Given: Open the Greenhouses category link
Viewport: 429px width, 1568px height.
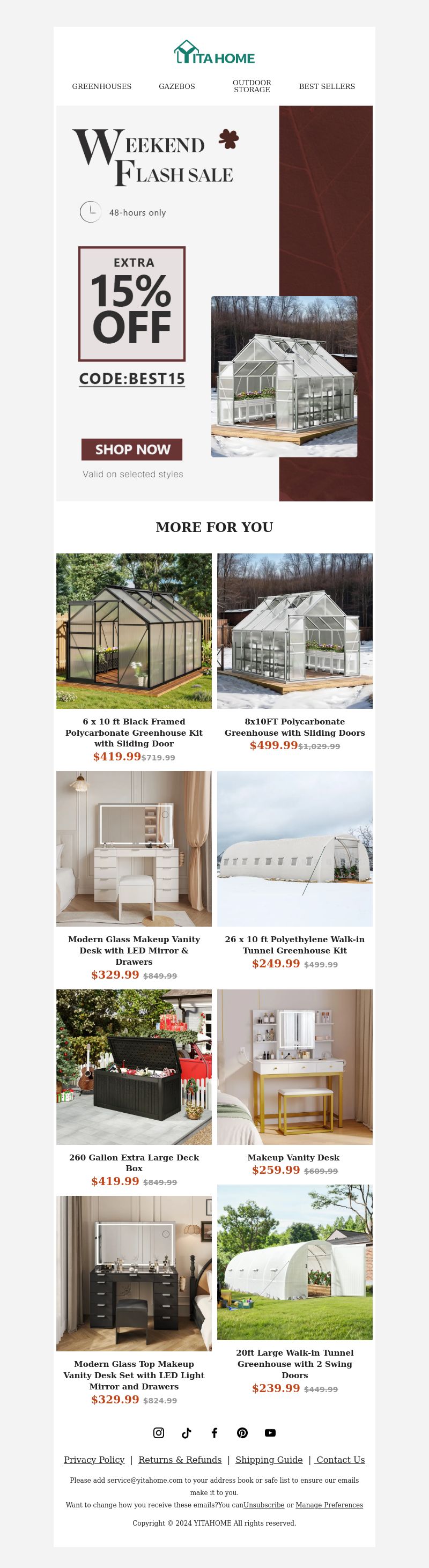Looking at the screenshot, I should point(102,86).
